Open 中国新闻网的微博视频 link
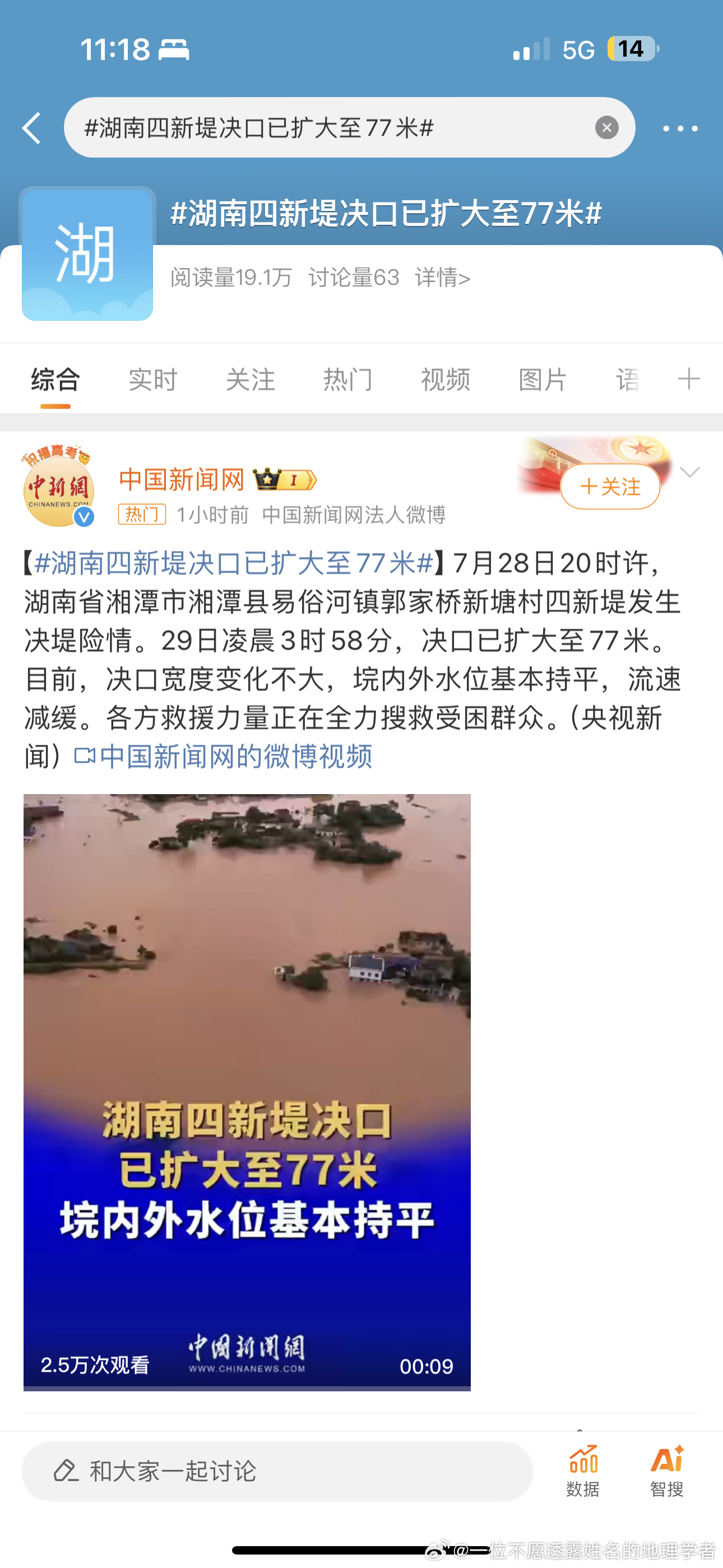Viewport: 723px width, 1568px height. coord(224,757)
